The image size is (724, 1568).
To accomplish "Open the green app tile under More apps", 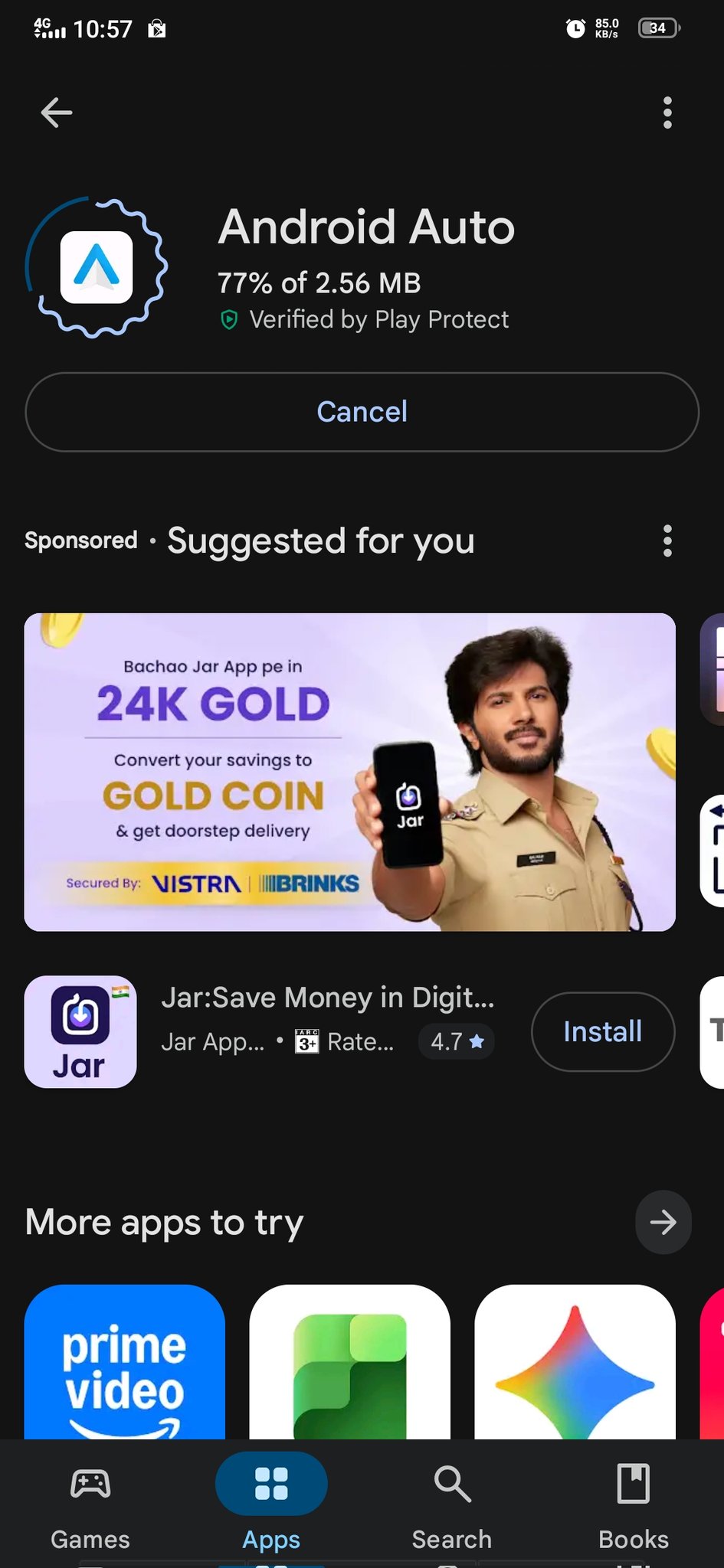I will (x=349, y=1362).
